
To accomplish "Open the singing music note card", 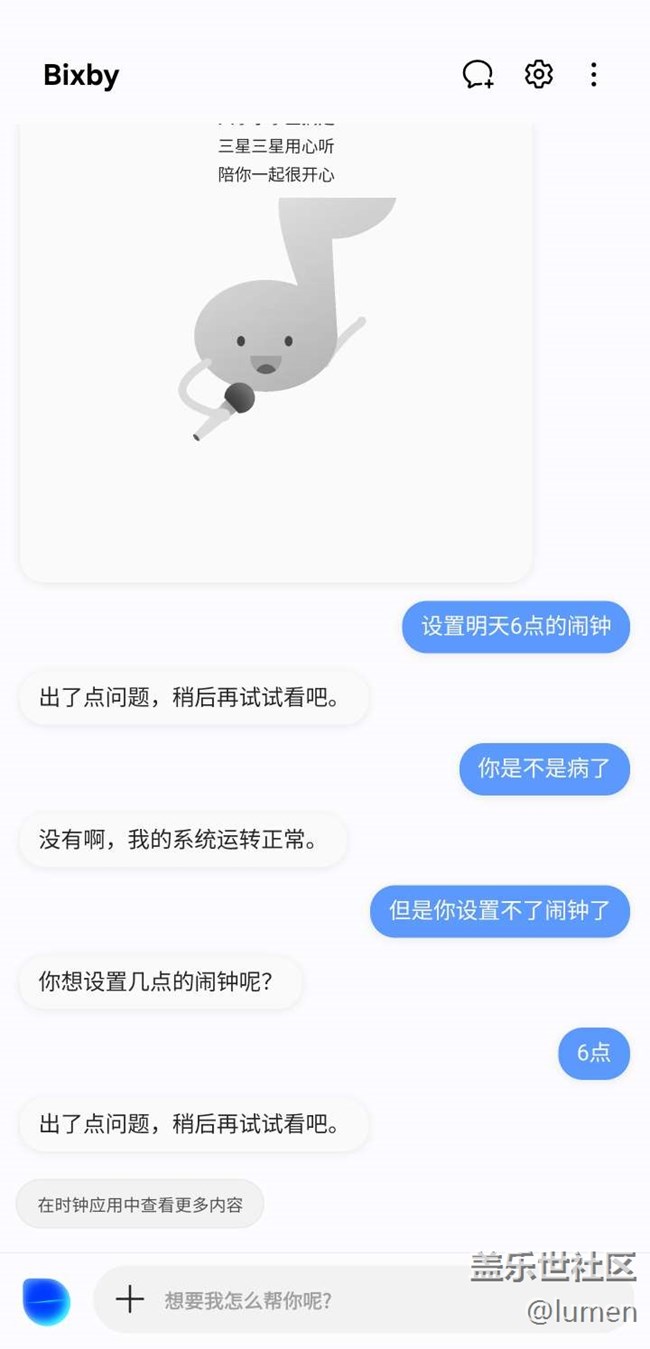I will click(x=276, y=350).
